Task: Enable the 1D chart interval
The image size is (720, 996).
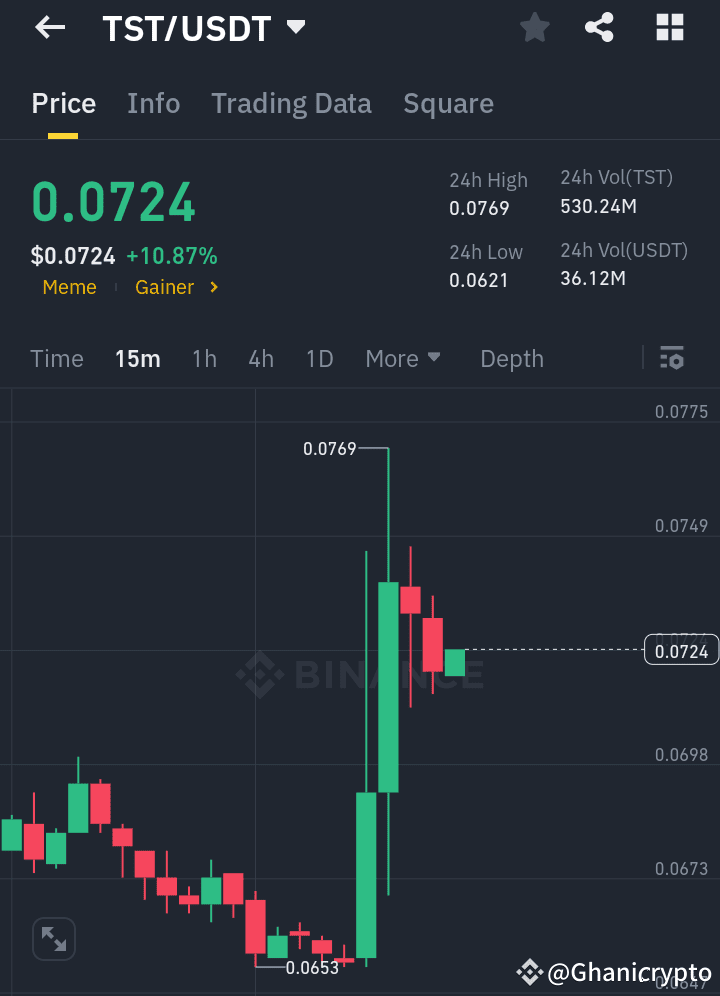Action: coord(319,358)
